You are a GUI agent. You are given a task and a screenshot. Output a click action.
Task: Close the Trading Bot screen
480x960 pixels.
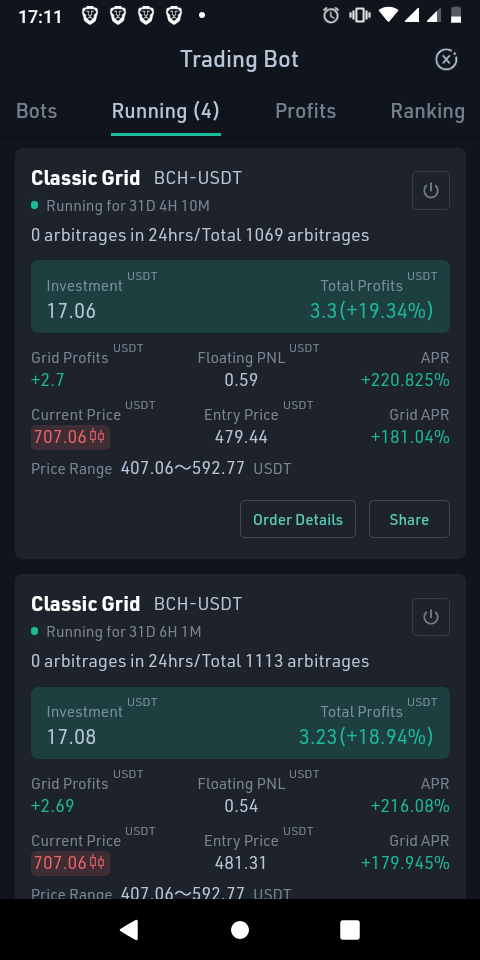446,59
